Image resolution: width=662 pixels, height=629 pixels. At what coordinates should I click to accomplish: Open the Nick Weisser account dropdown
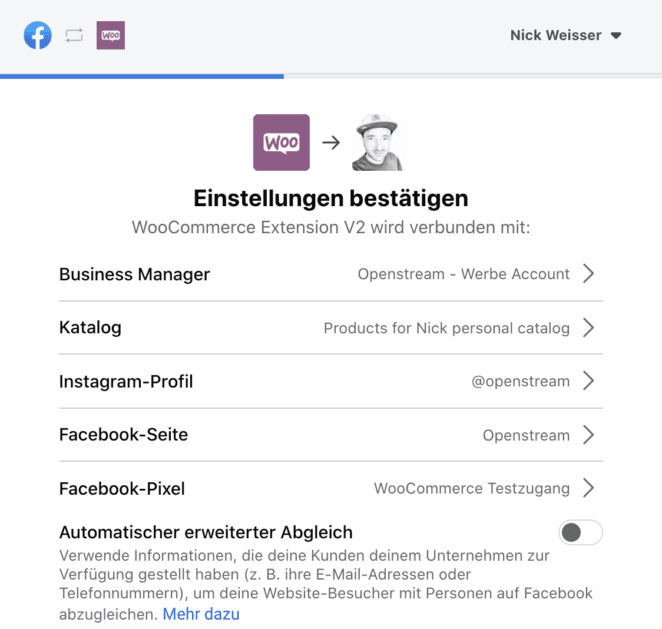[566, 35]
